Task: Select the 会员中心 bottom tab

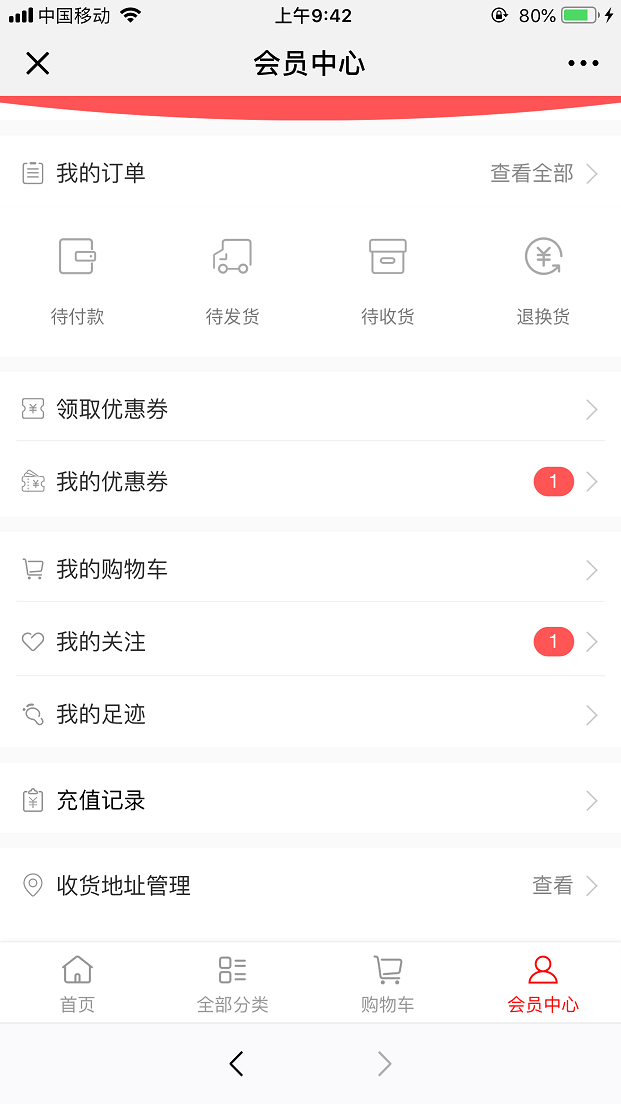Action: [543, 984]
